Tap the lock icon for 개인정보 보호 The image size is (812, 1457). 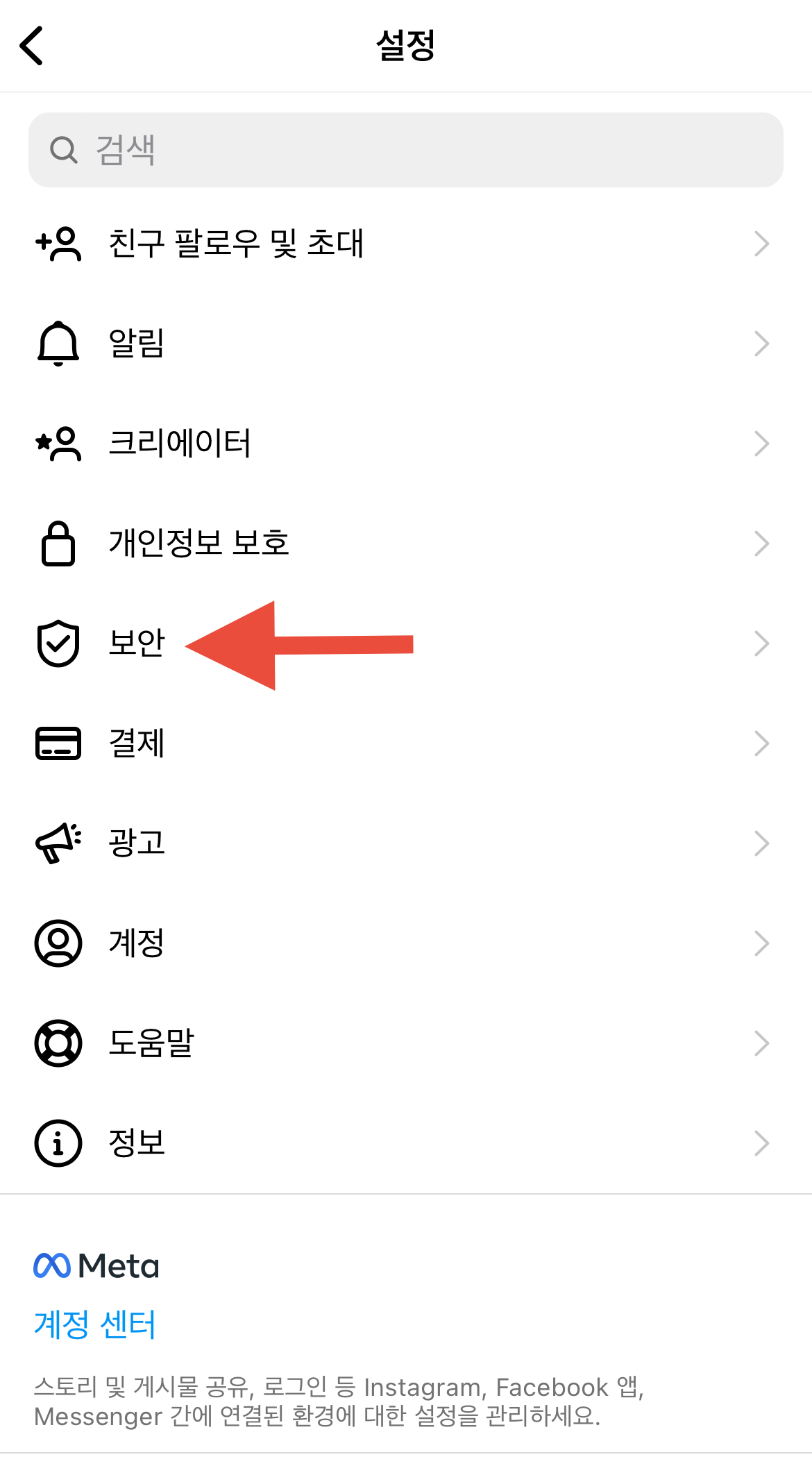pyautogui.click(x=58, y=544)
